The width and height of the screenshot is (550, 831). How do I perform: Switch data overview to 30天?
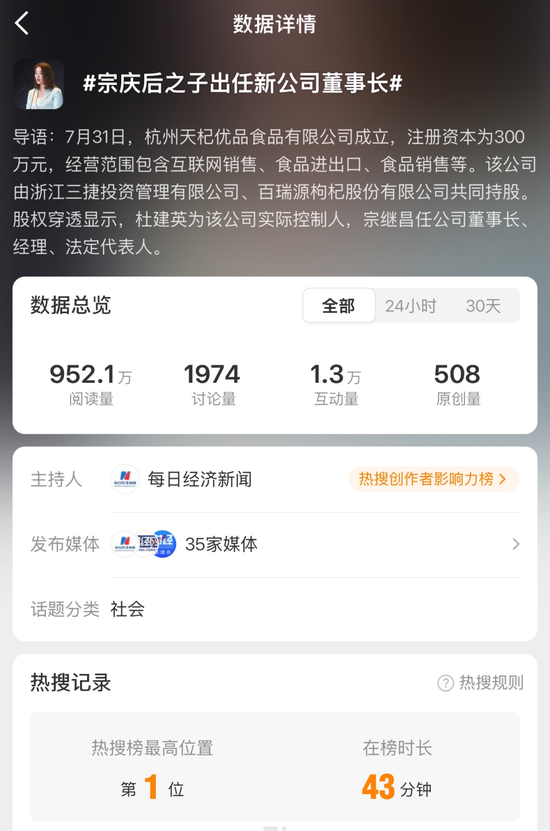(483, 306)
